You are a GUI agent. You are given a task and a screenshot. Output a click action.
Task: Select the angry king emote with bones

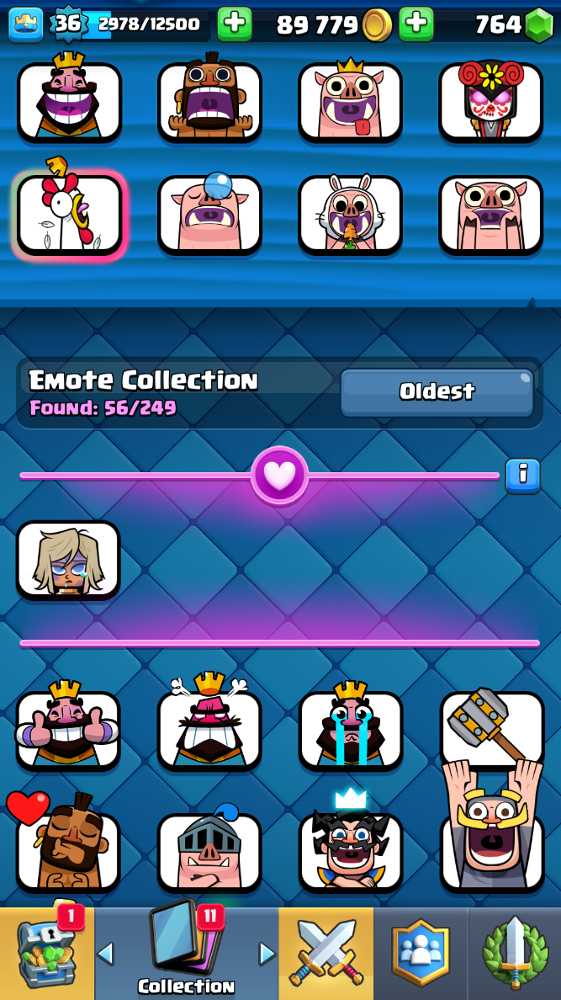210,722
